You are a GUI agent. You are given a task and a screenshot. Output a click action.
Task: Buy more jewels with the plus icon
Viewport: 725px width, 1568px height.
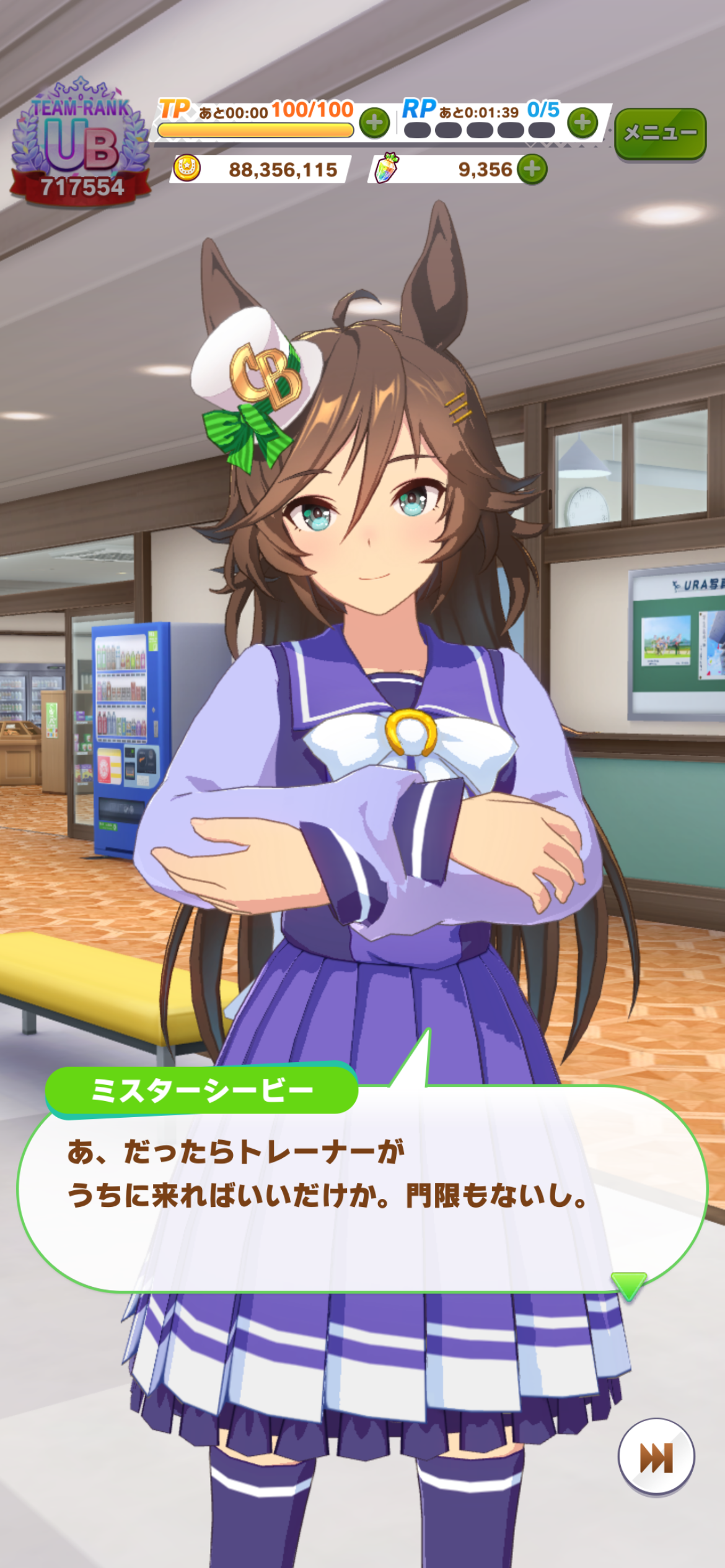(x=532, y=169)
